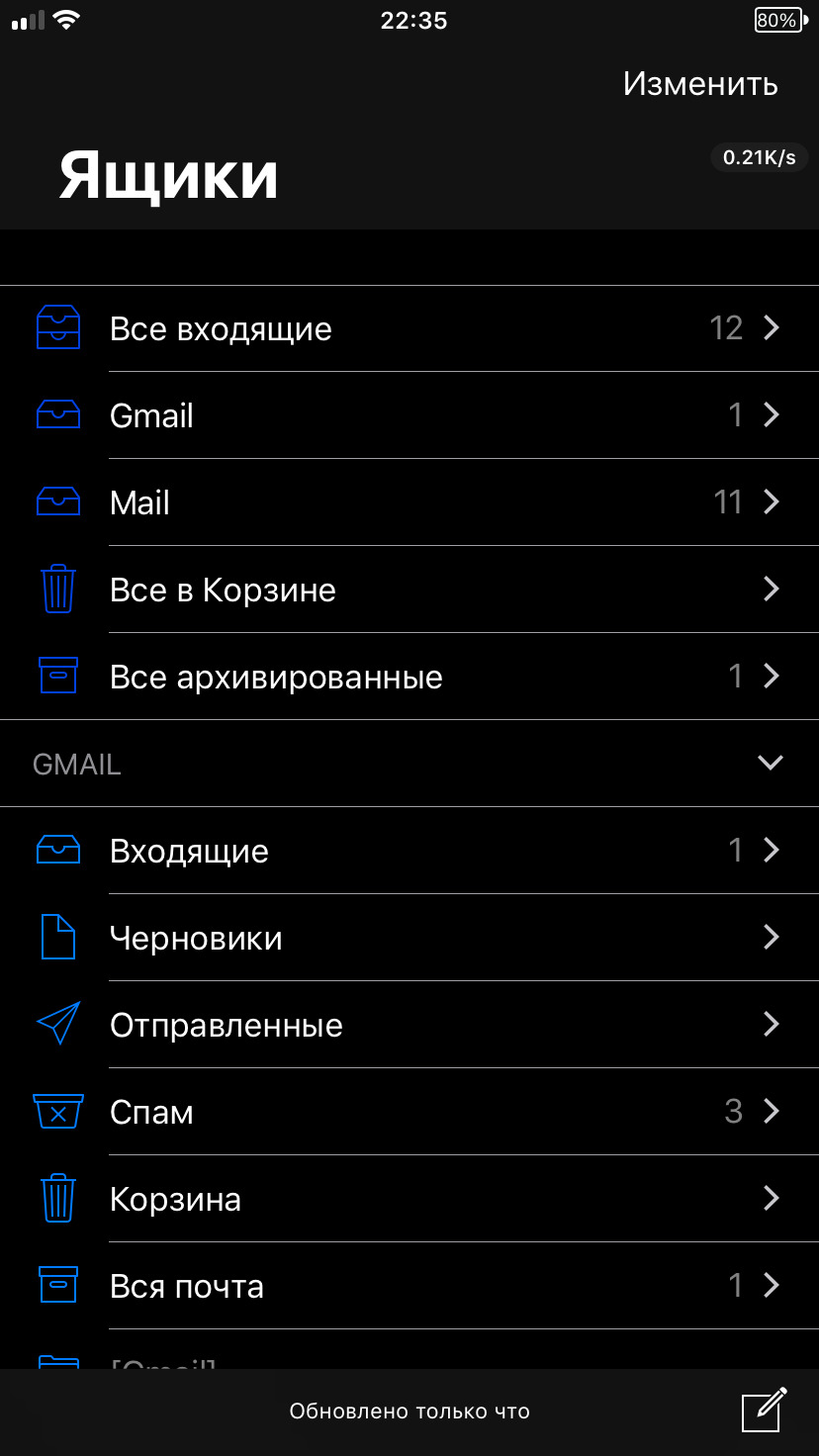819x1456 pixels.
Task: Tap Изменить to edit mailboxes
Action: coord(700,84)
